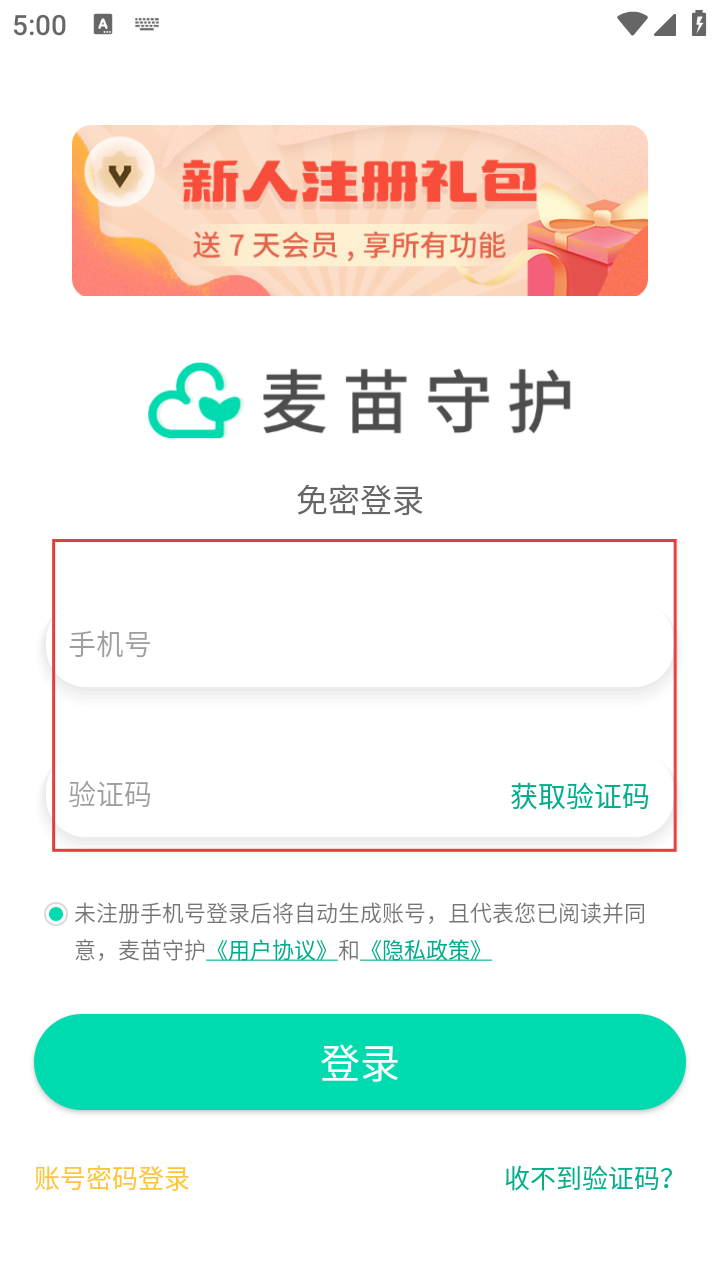The width and height of the screenshot is (720, 1280).
Task: Switch to 账号密码登录
Action: click(112, 1178)
